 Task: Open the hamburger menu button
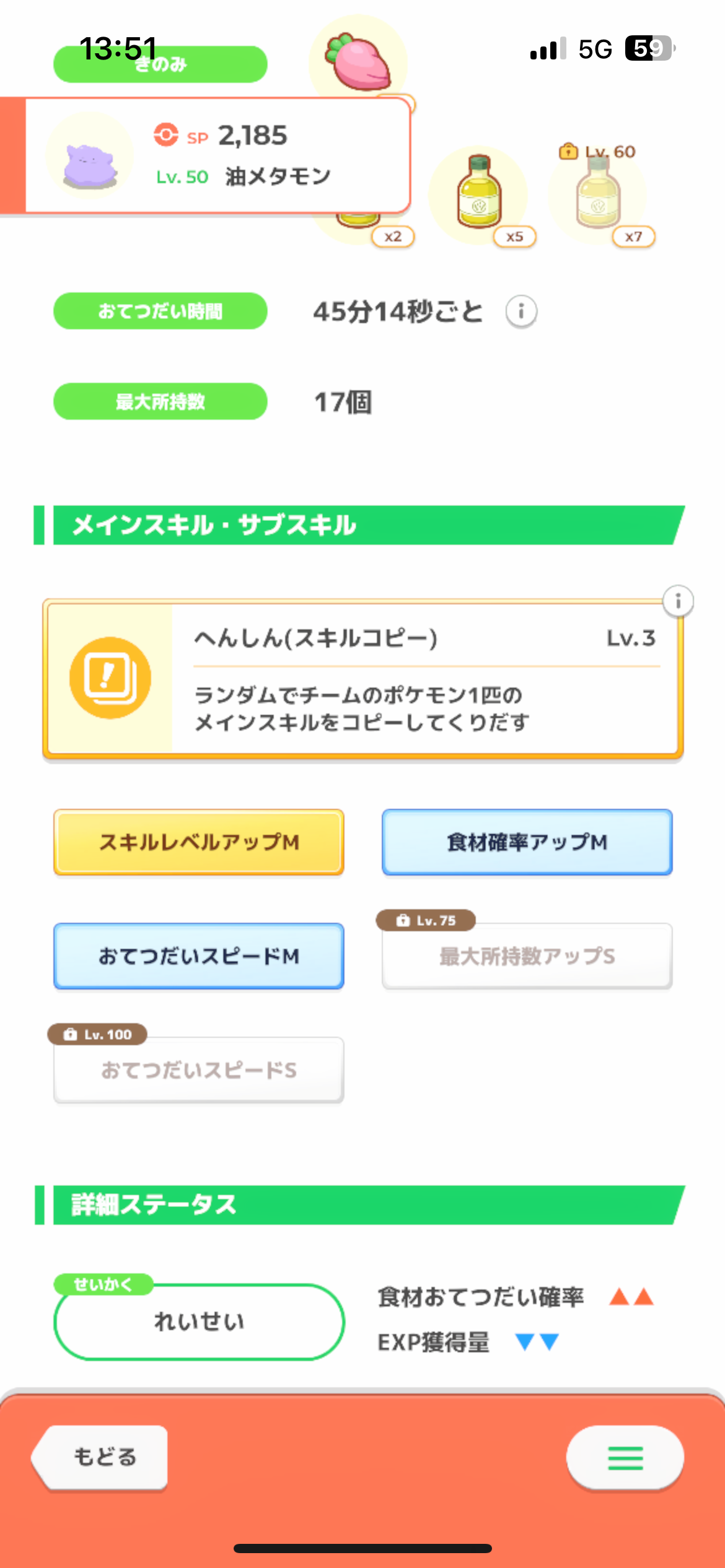[625, 1458]
